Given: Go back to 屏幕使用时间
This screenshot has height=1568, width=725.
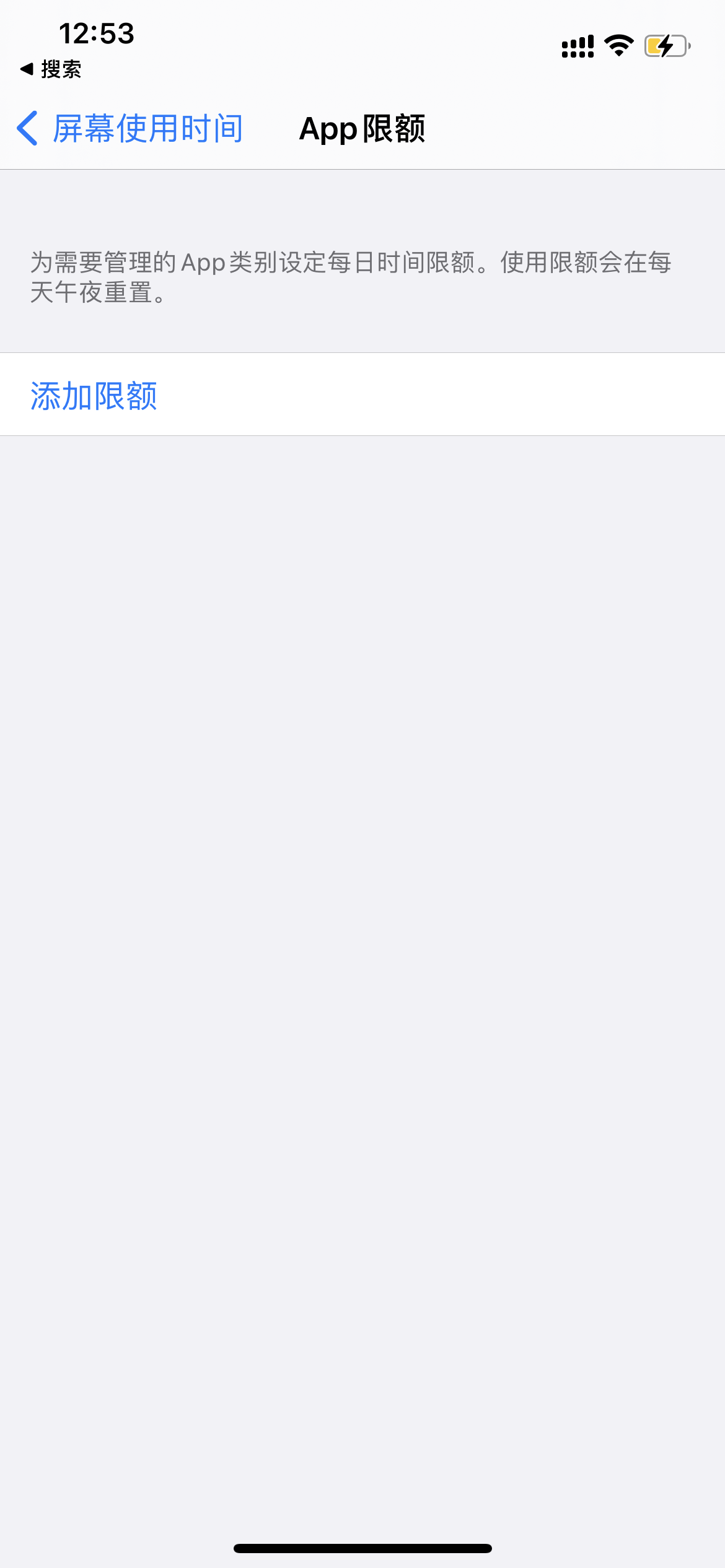Looking at the screenshot, I should pos(130,129).
